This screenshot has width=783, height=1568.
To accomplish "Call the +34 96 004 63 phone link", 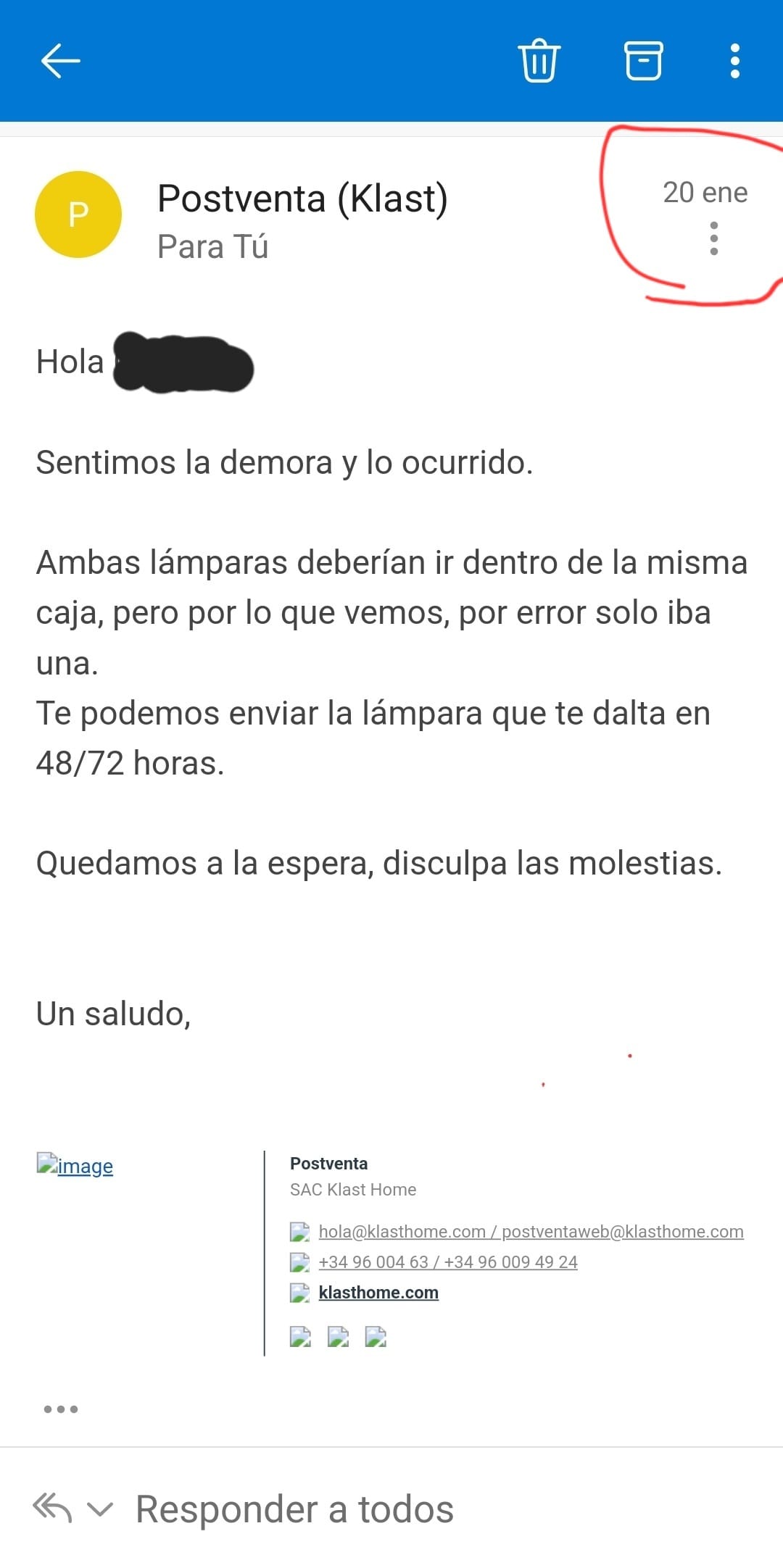I will click(373, 1262).
